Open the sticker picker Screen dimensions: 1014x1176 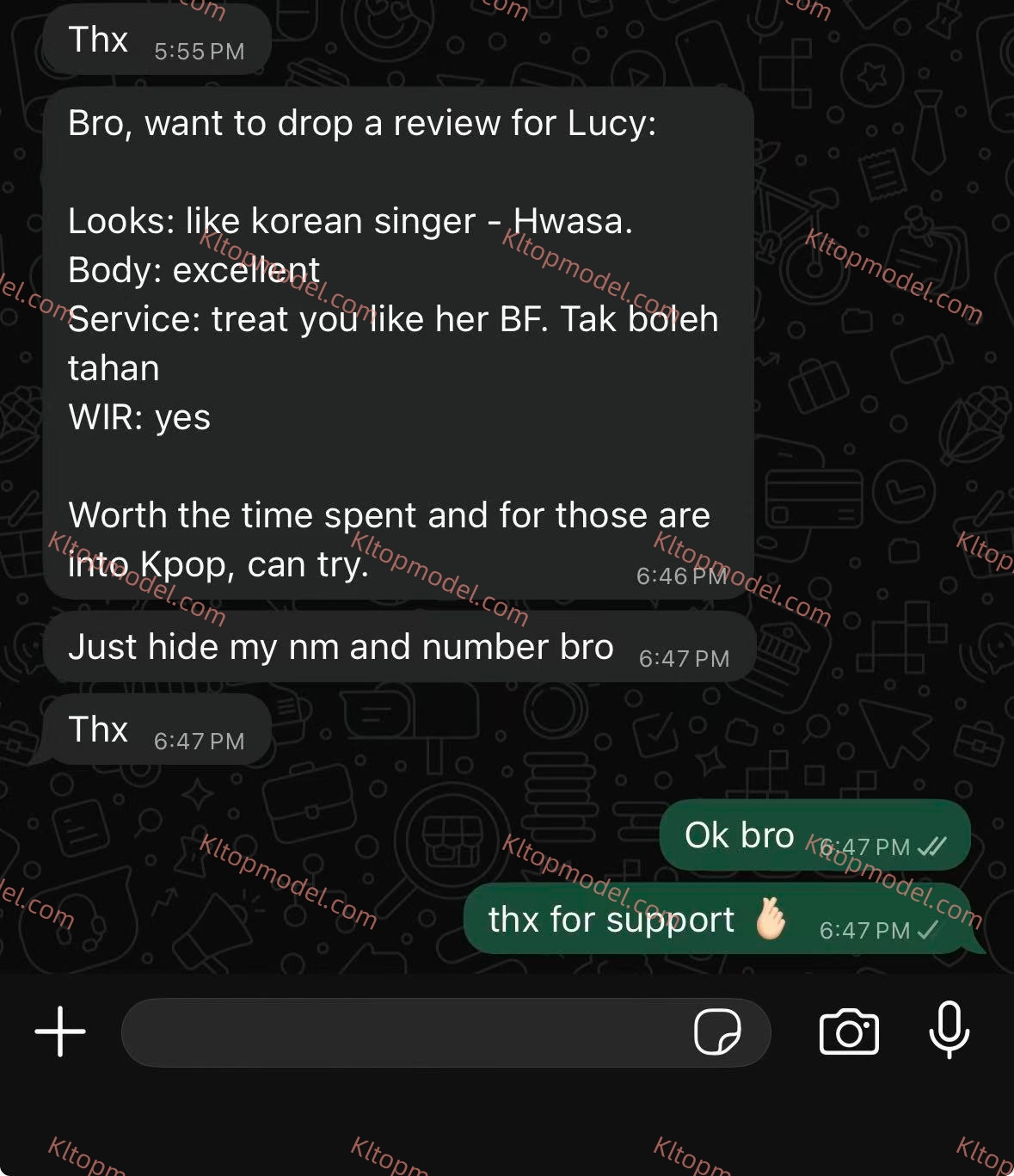tap(717, 1031)
